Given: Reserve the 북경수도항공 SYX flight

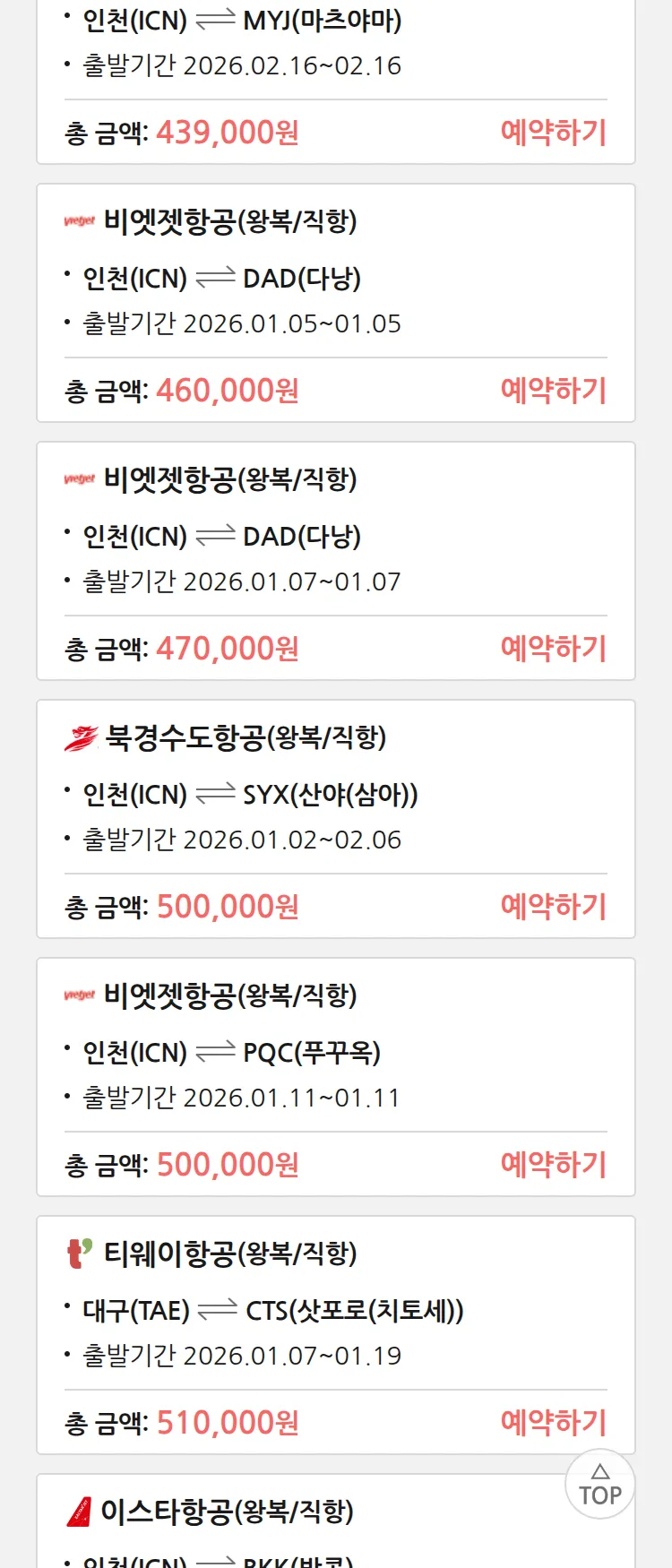Looking at the screenshot, I should point(553,907).
